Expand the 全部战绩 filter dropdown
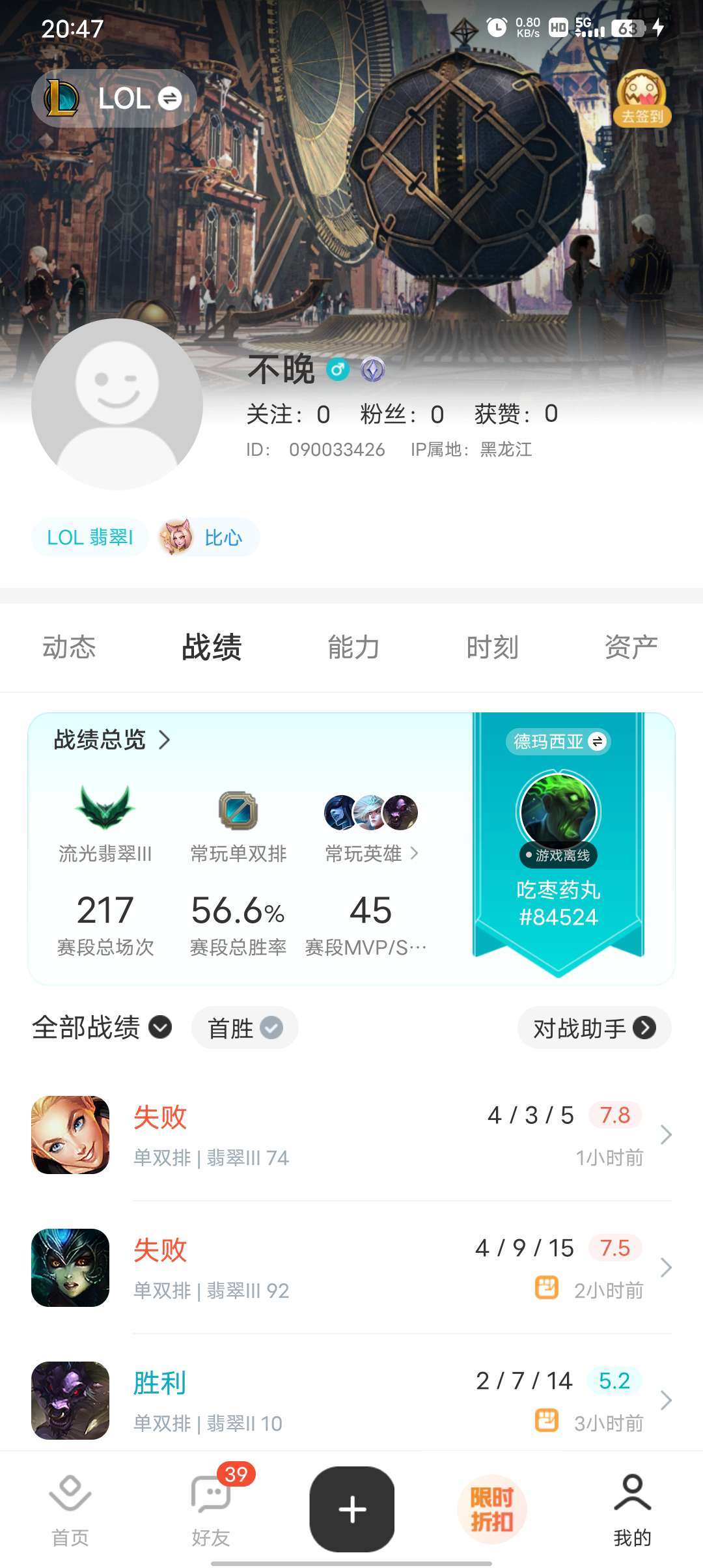The width and height of the screenshot is (703, 1568). click(x=102, y=1028)
